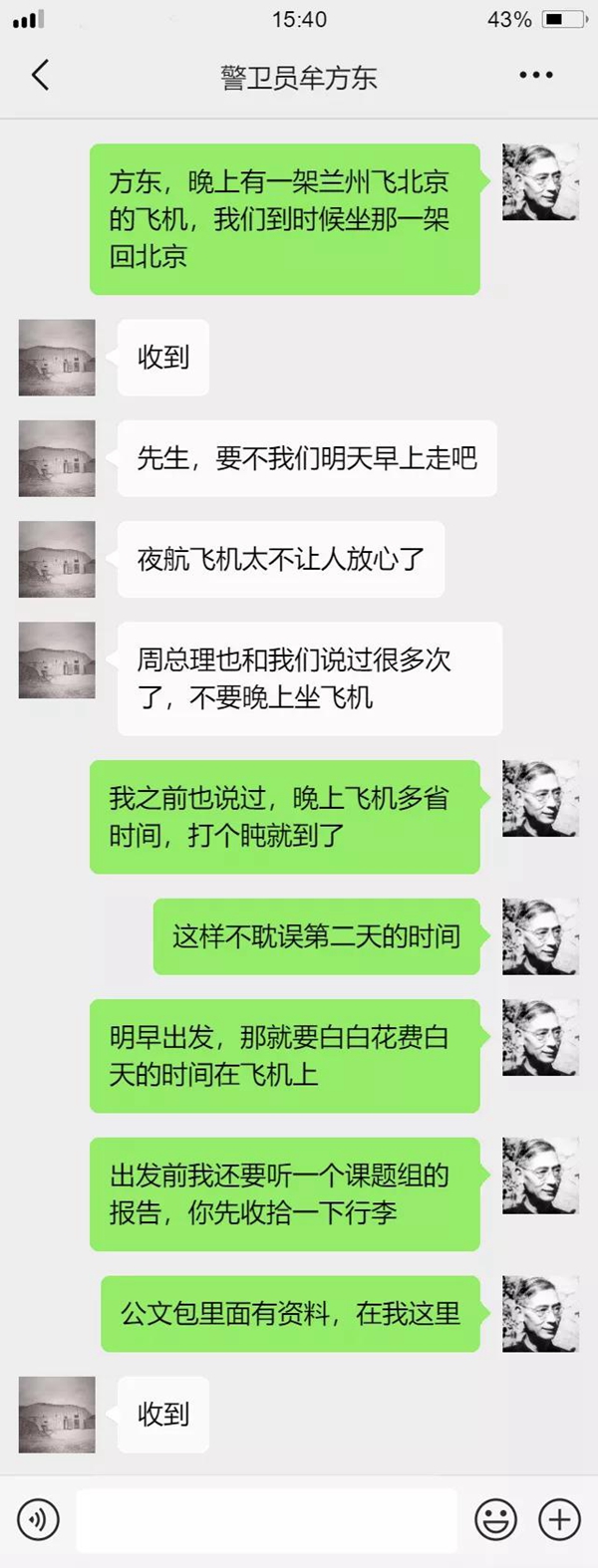The width and height of the screenshot is (598, 1568).
Task: Open sender avatar beside 这样不耽误第二天的时间
Action: (540, 936)
